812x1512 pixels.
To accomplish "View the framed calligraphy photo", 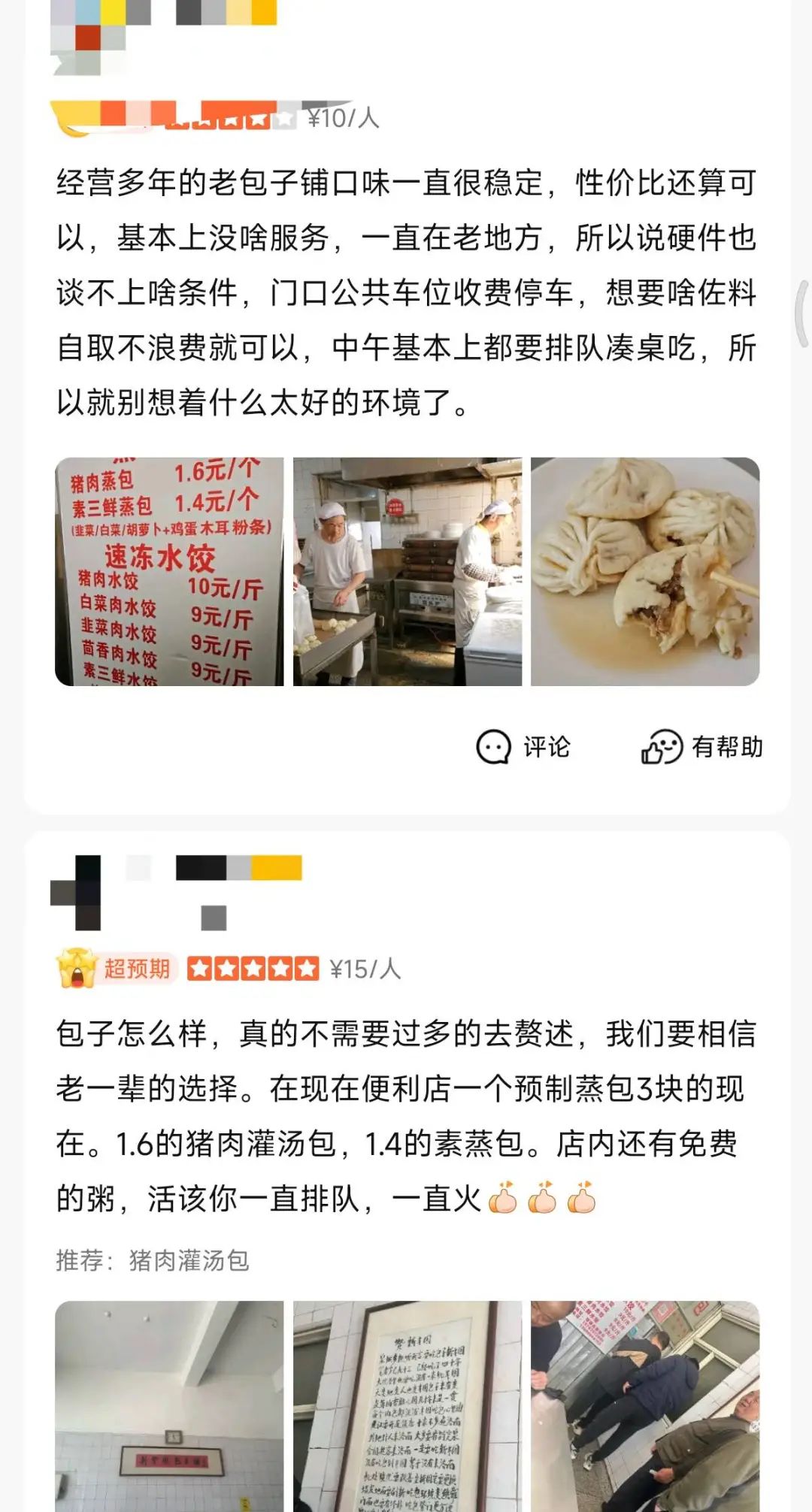I will tap(407, 1405).
